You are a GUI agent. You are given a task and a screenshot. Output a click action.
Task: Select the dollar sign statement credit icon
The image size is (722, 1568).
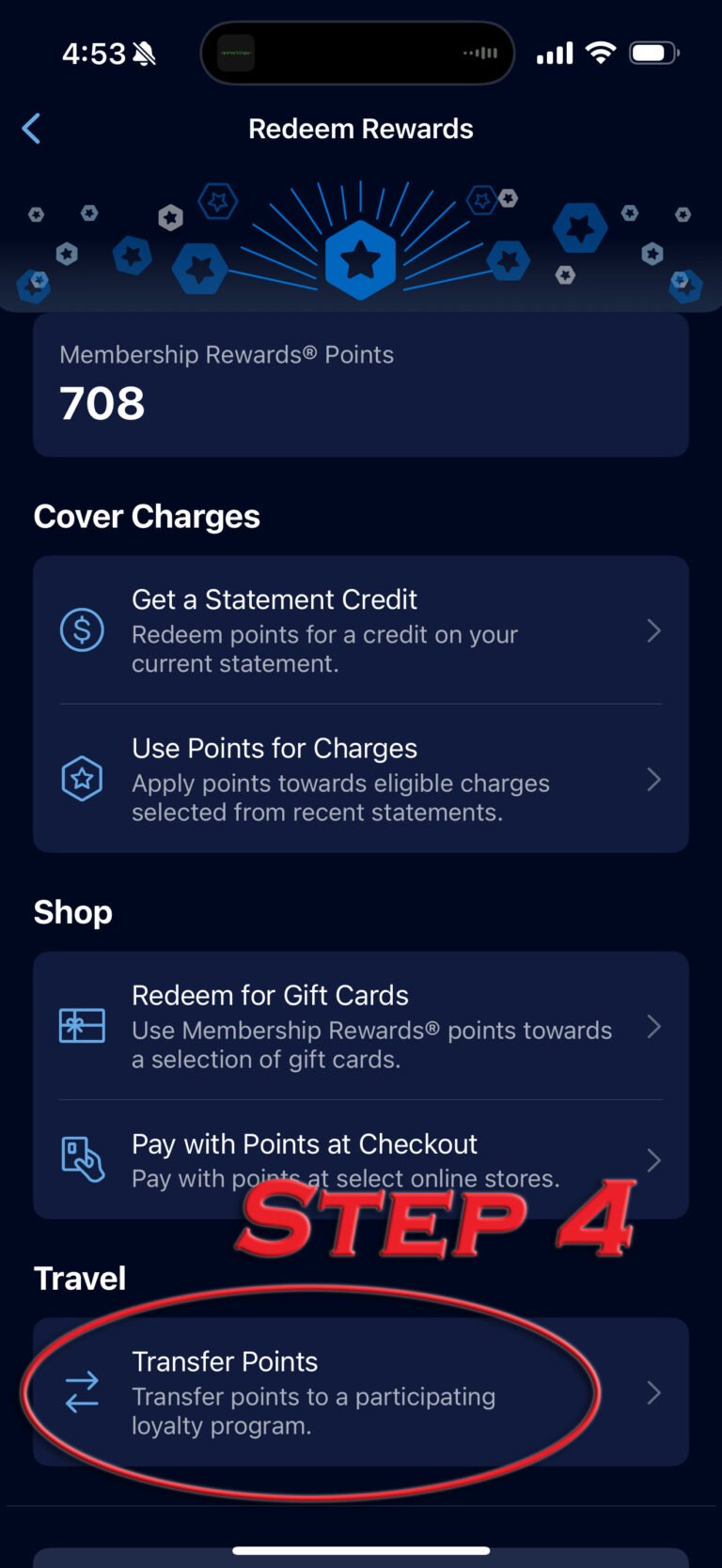click(x=83, y=630)
